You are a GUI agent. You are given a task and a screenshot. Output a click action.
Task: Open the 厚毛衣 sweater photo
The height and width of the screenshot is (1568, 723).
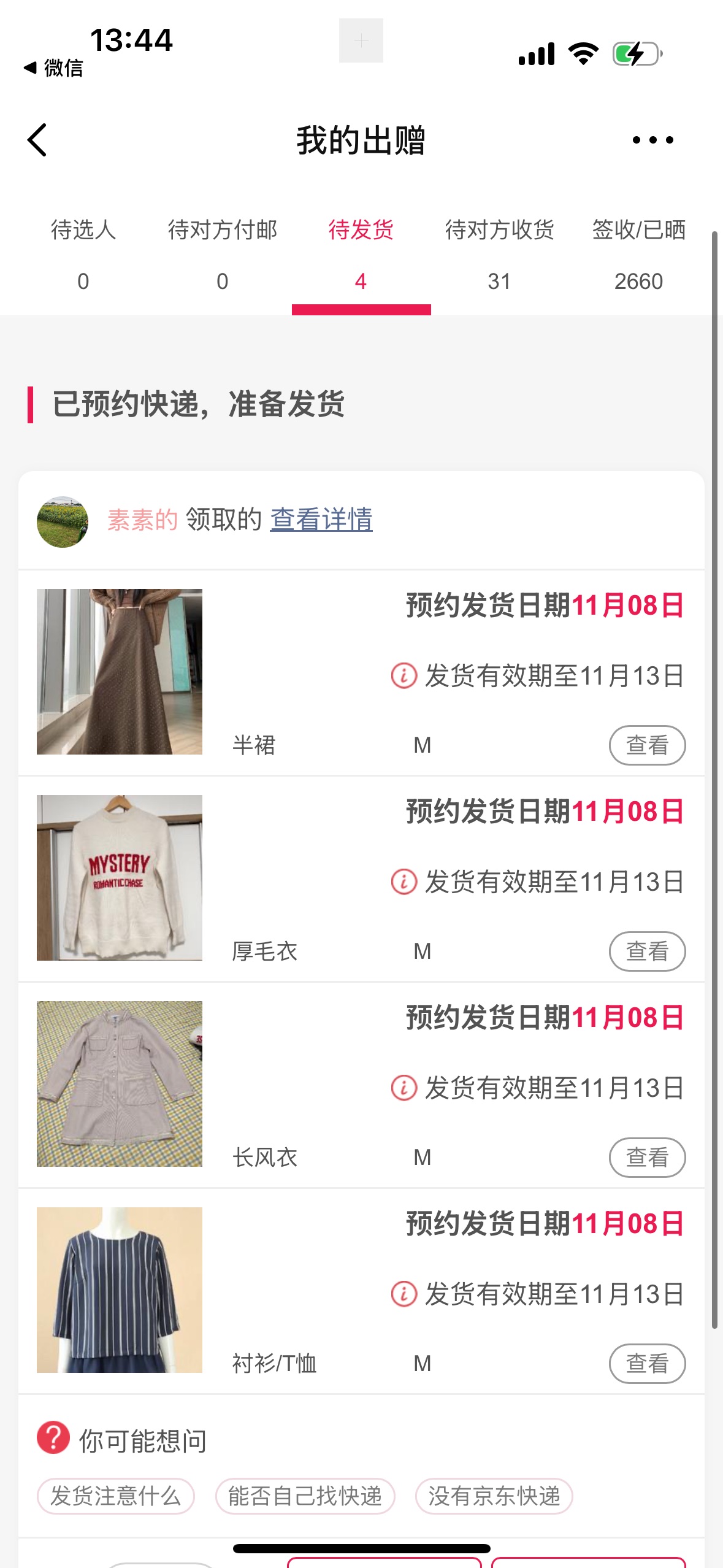tap(120, 878)
